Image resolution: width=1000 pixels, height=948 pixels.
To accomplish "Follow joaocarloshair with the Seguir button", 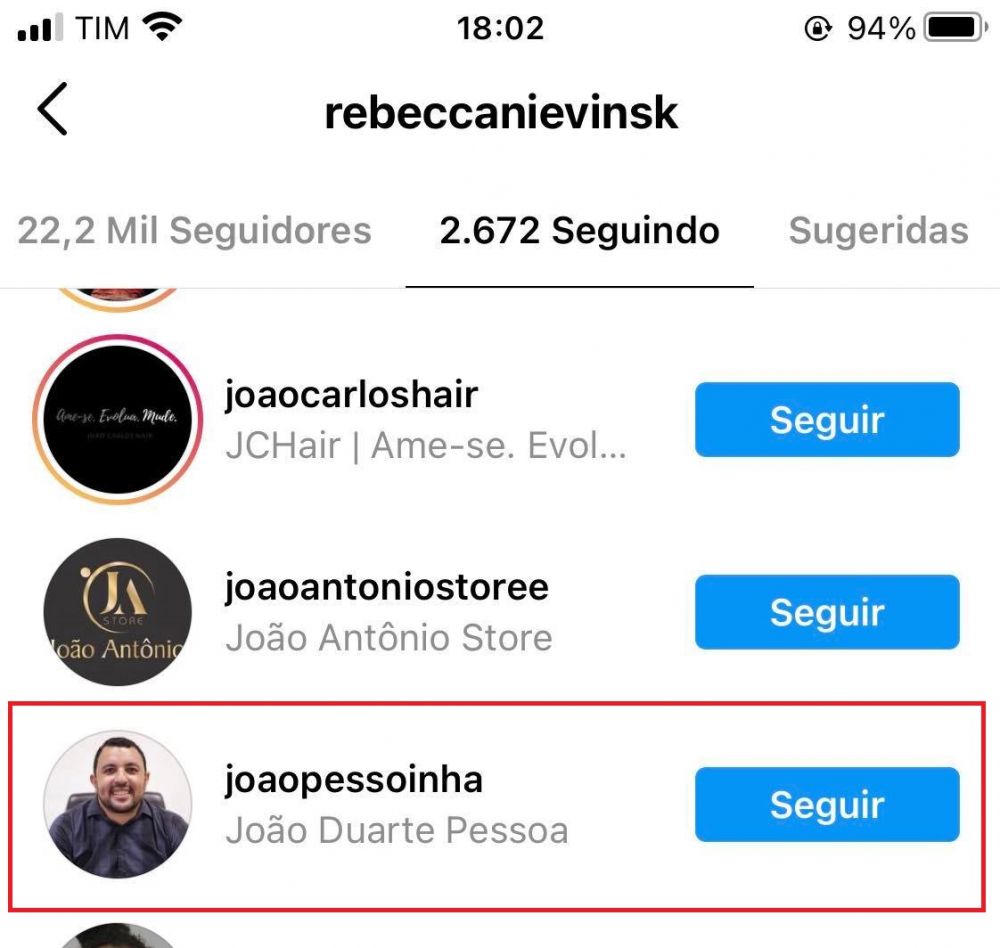I will pos(827,420).
